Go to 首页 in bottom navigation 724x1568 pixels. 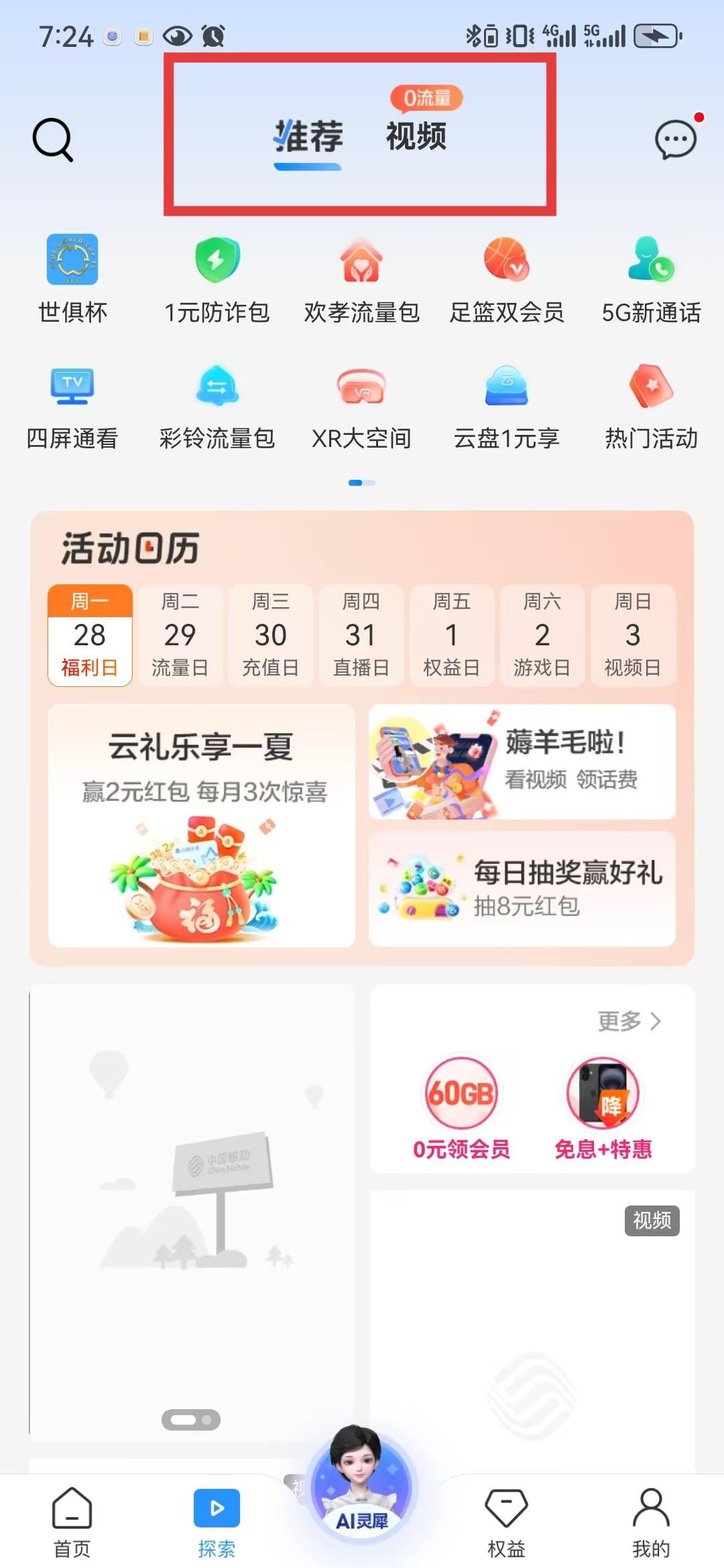pos(72,1522)
